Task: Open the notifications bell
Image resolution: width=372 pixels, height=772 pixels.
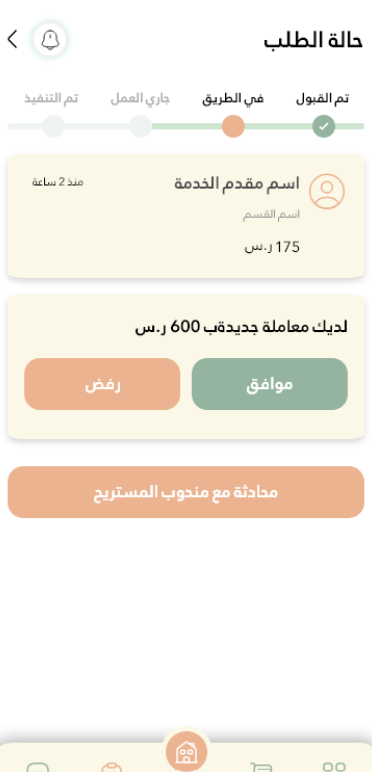Action: (x=50, y=40)
